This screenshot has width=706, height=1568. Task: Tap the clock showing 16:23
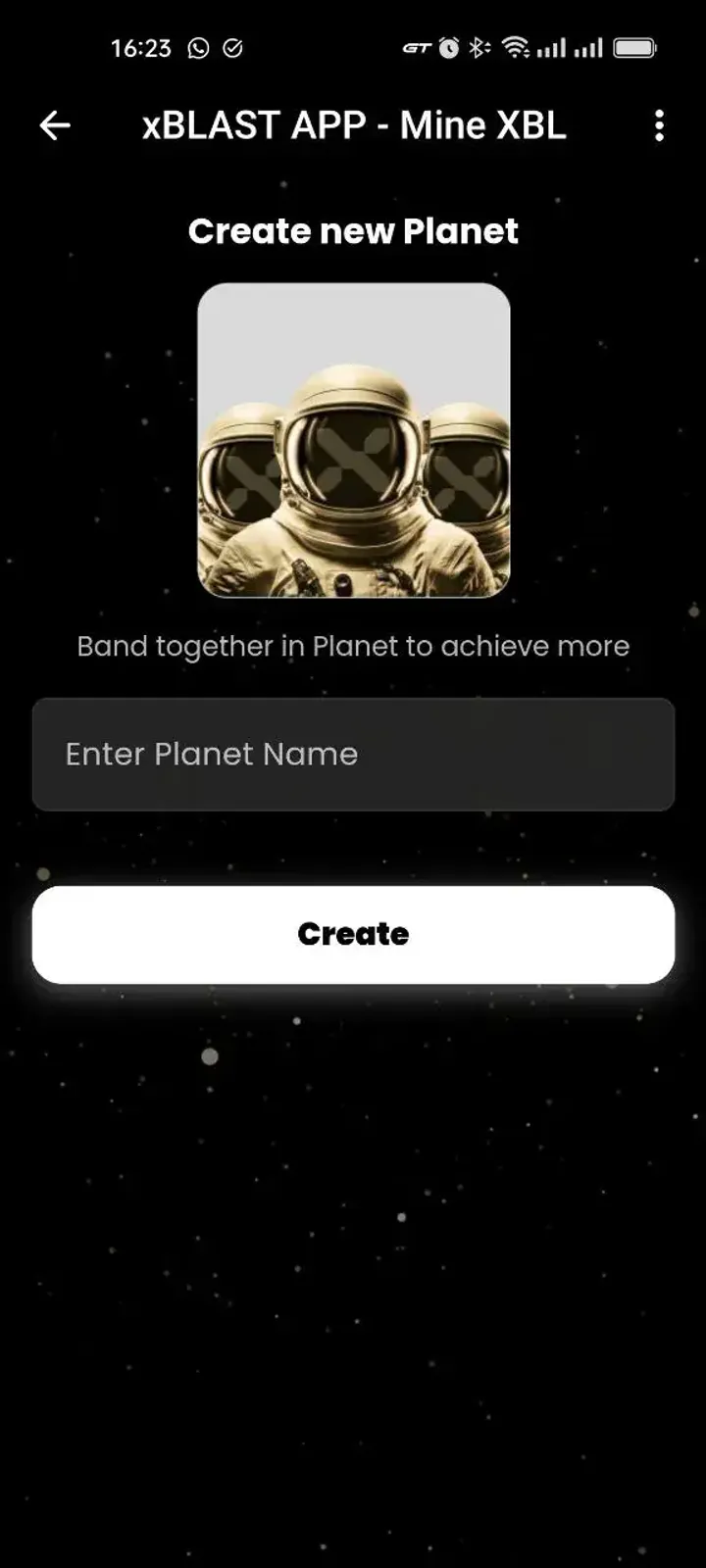click(x=140, y=47)
